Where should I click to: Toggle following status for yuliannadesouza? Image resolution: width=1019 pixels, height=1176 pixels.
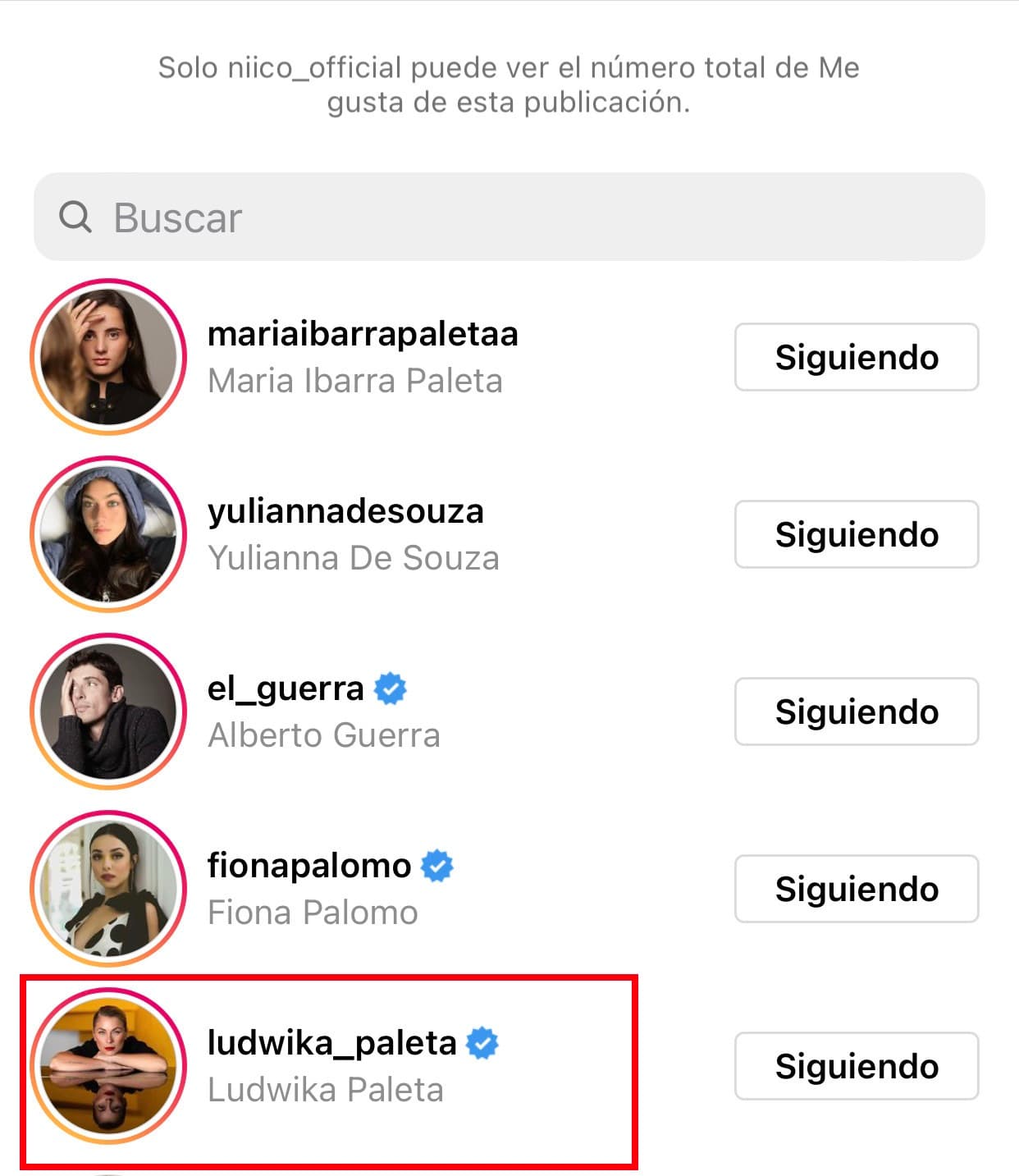[x=857, y=534]
